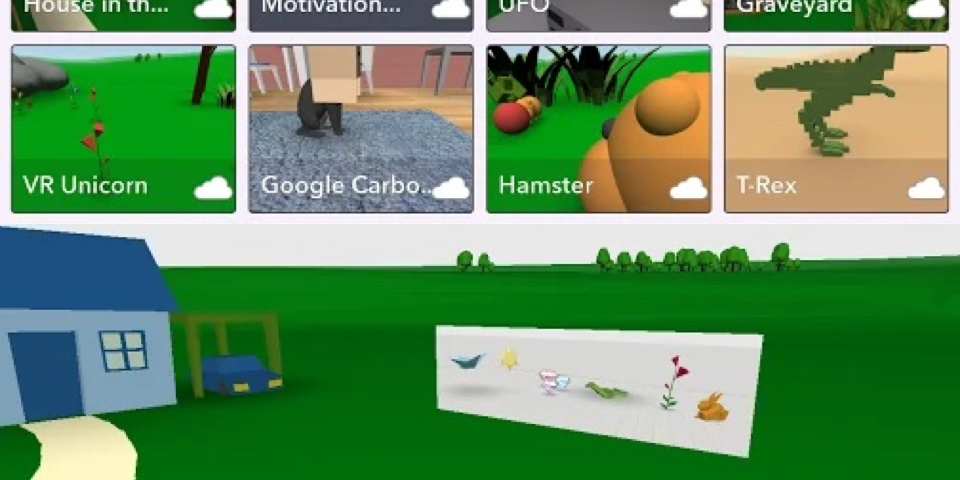The width and height of the screenshot is (960, 480).
Task: Open the Hamster project
Action: coord(598,128)
